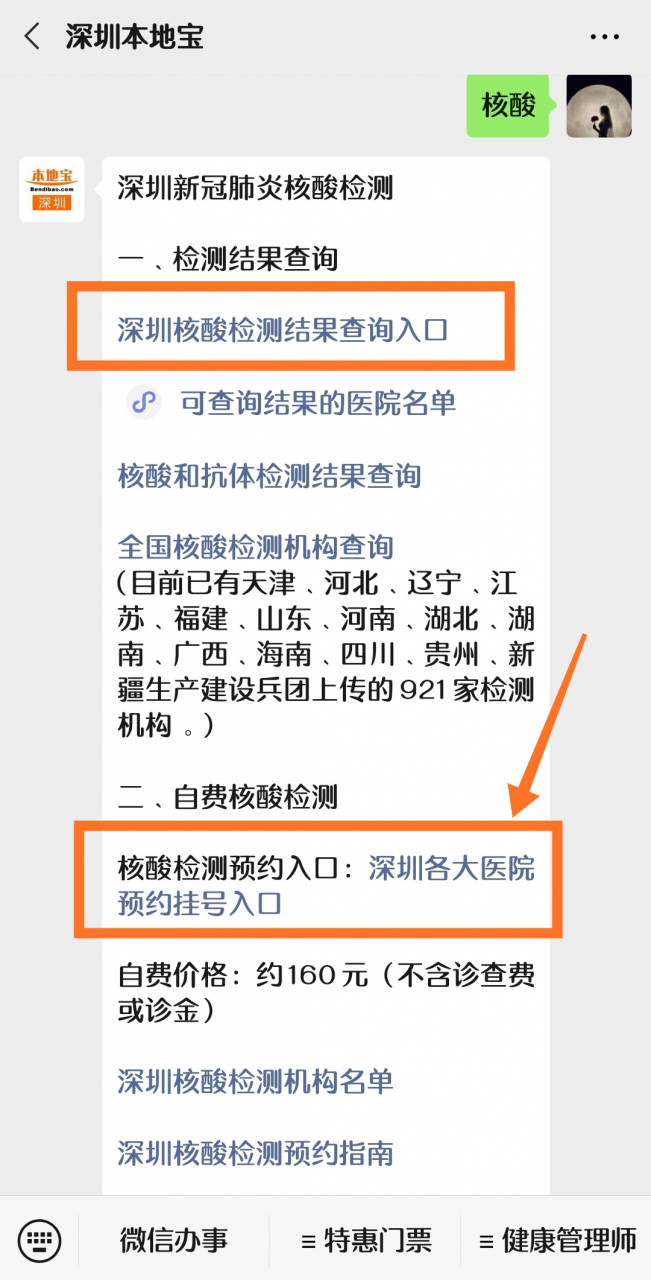The image size is (651, 1280).
Task: Open 核酸和抗体检测结果查询 link
Action: pos(269,476)
